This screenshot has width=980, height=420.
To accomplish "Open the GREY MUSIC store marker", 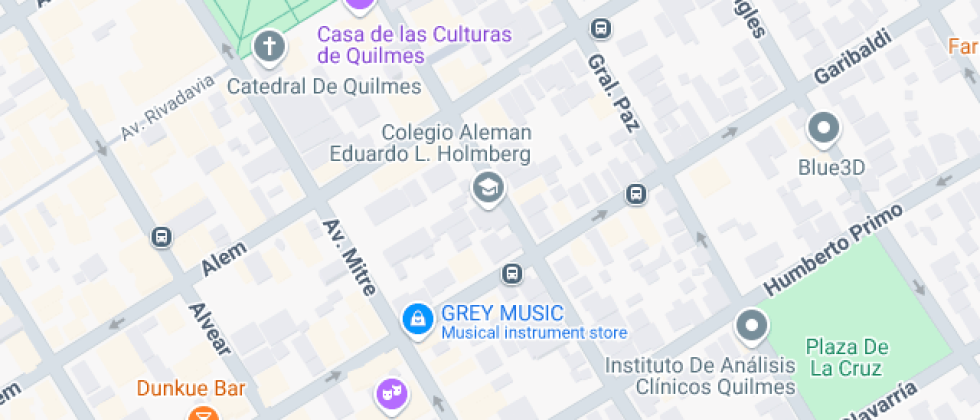I will click(x=416, y=319).
